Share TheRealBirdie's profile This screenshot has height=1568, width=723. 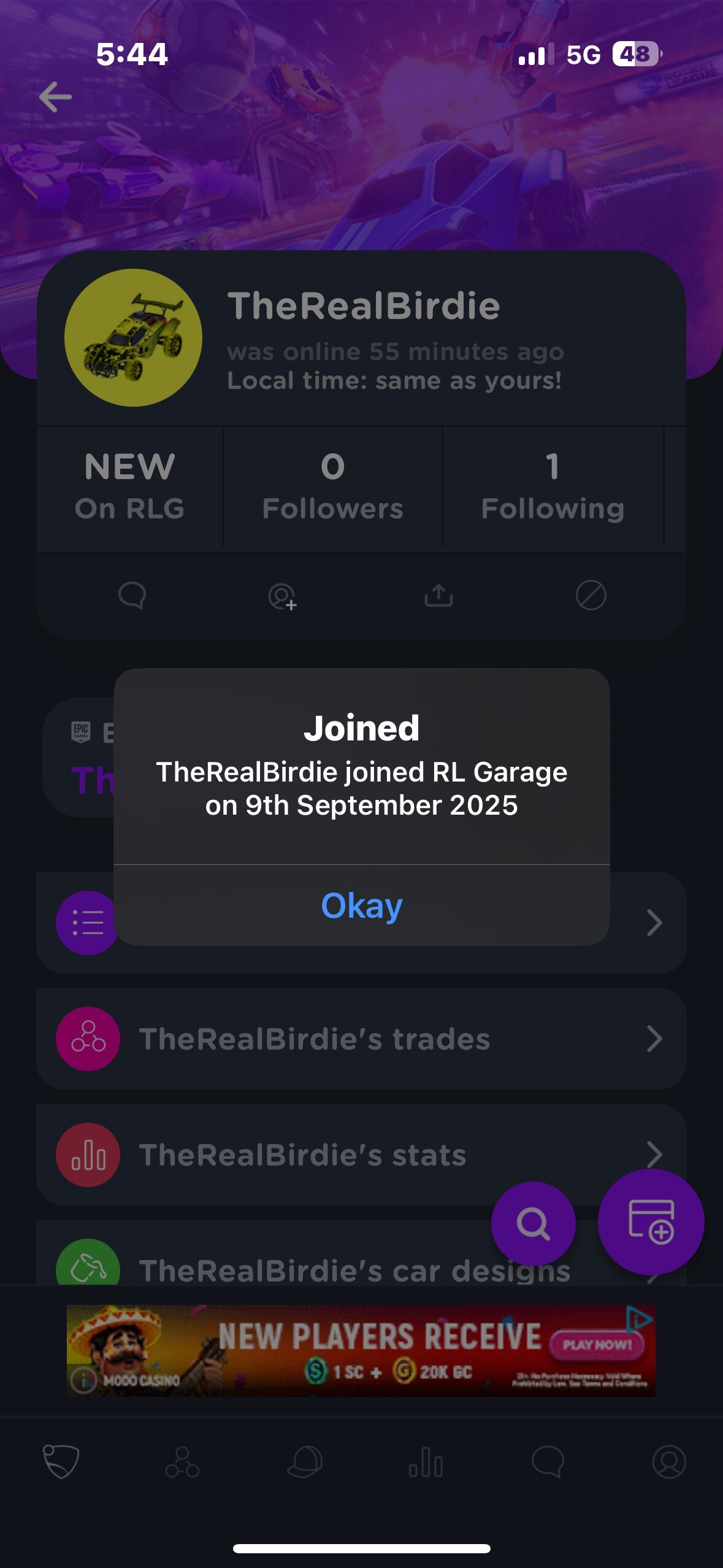(x=438, y=595)
